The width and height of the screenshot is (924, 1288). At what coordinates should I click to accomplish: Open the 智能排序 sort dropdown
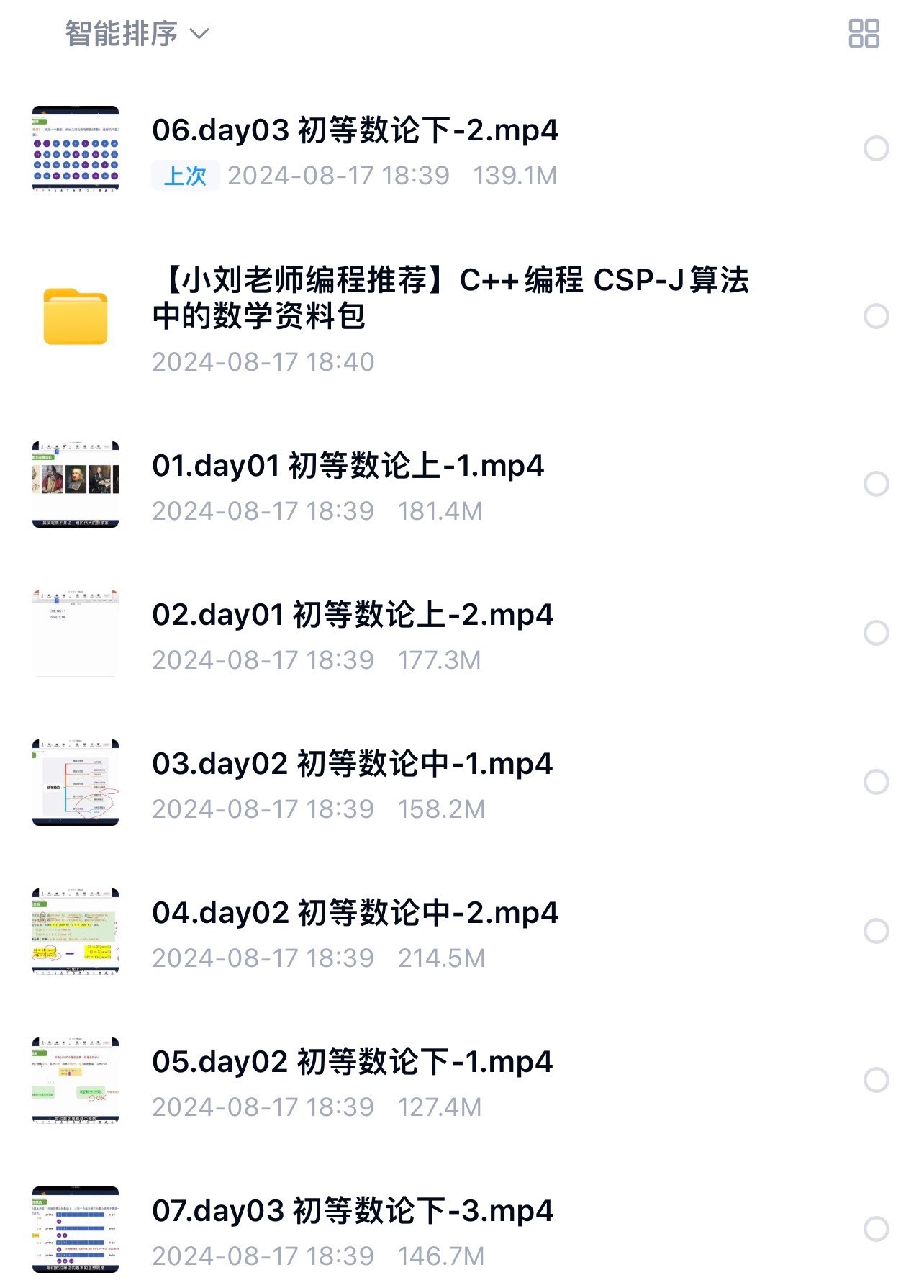pos(137,34)
